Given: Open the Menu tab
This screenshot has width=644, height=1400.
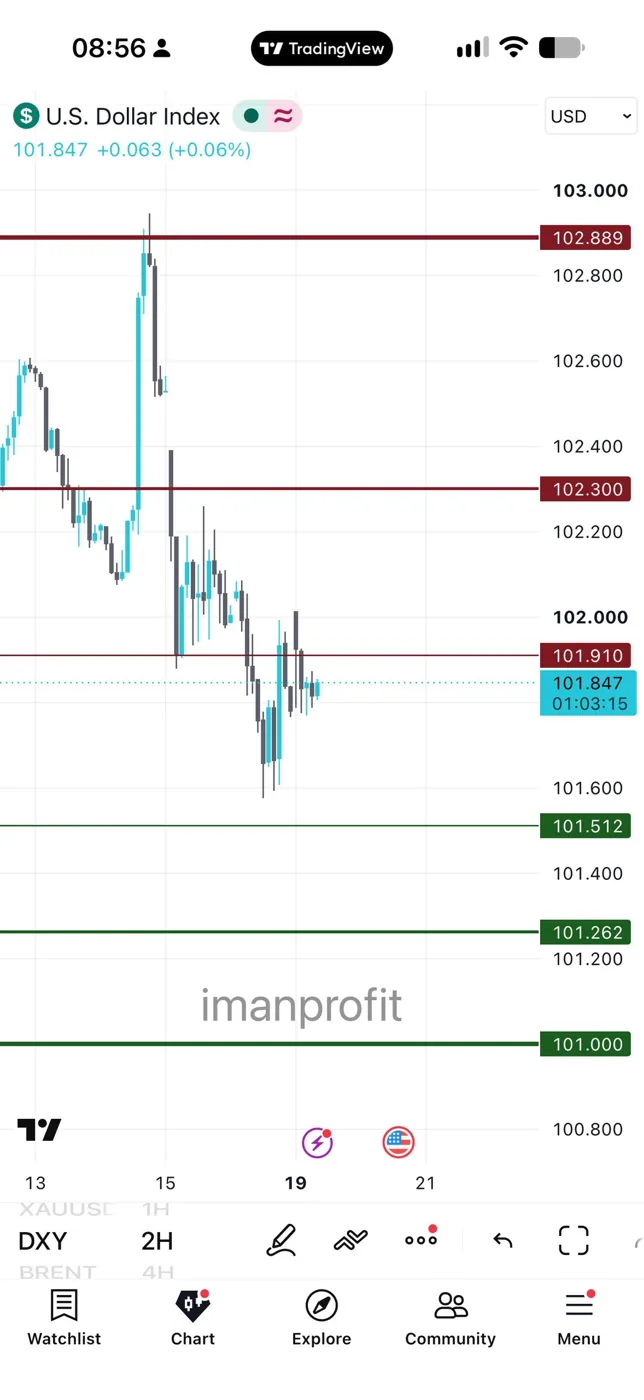Looking at the screenshot, I should click(579, 1319).
